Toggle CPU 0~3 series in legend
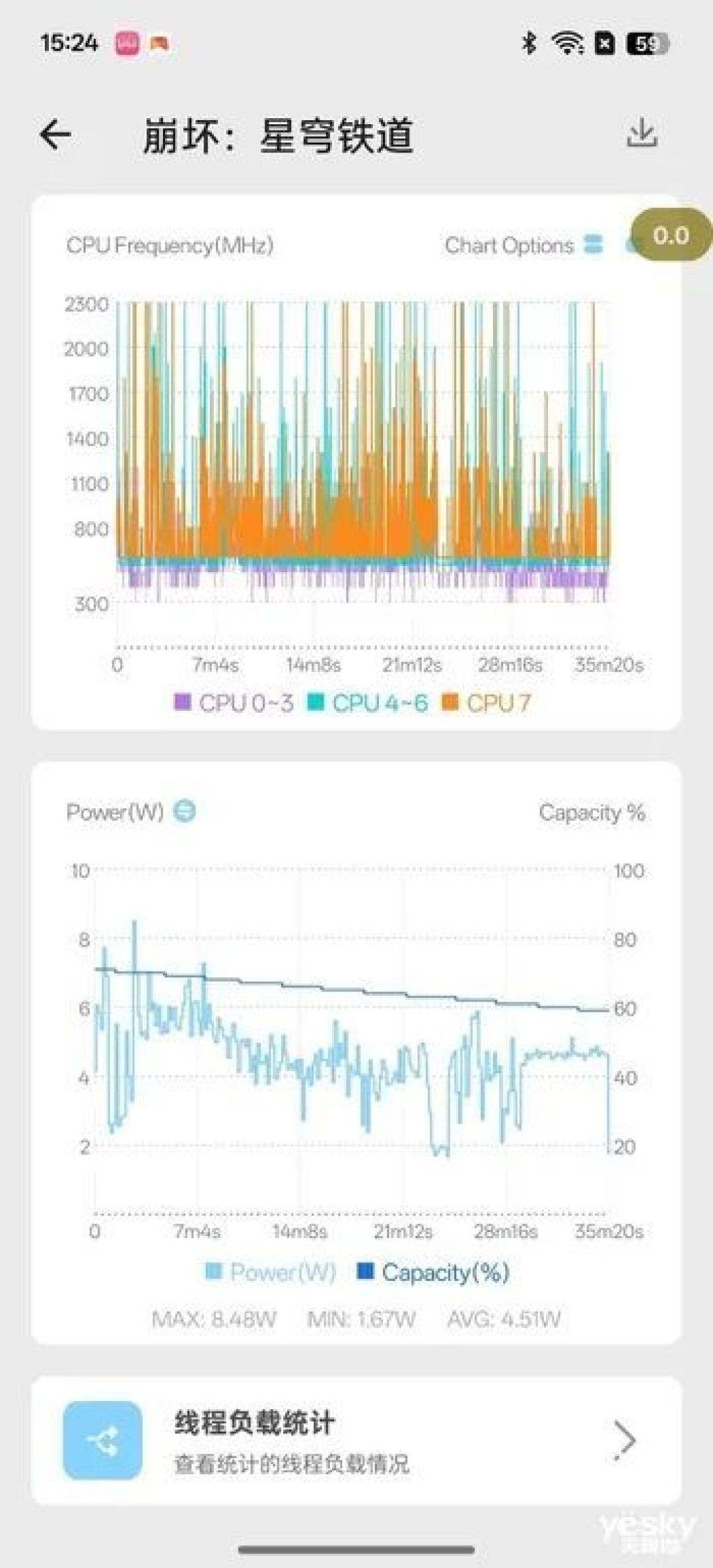The image size is (713, 1568). (234, 703)
